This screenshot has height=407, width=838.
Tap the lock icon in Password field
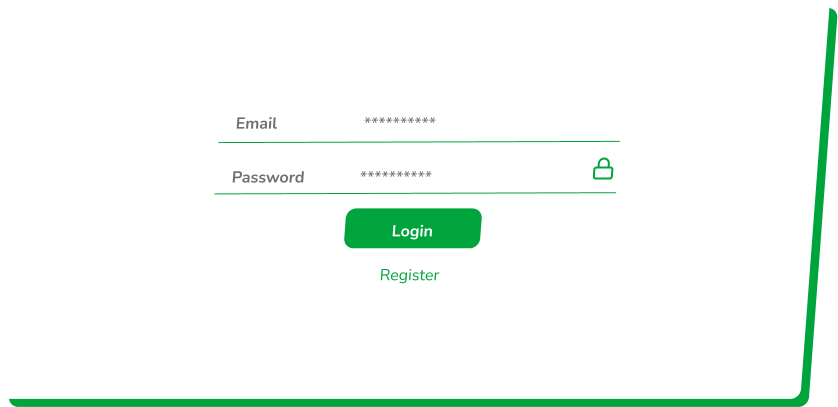tap(602, 169)
